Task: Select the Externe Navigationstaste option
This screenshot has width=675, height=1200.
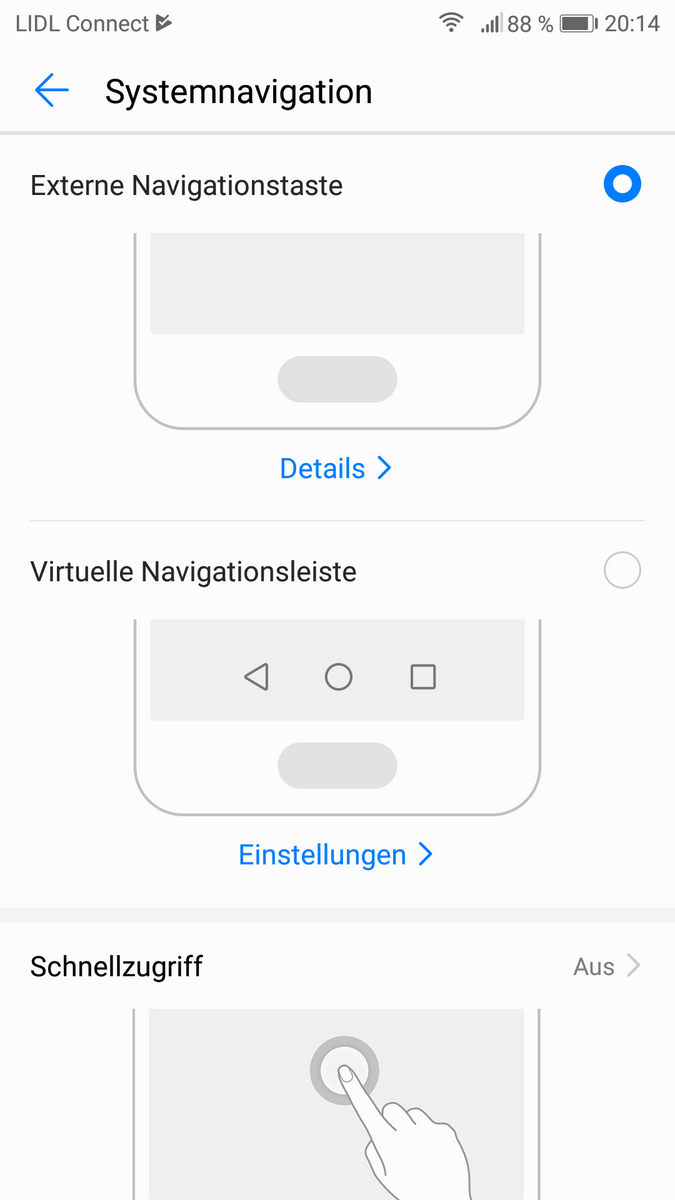Action: pos(621,185)
